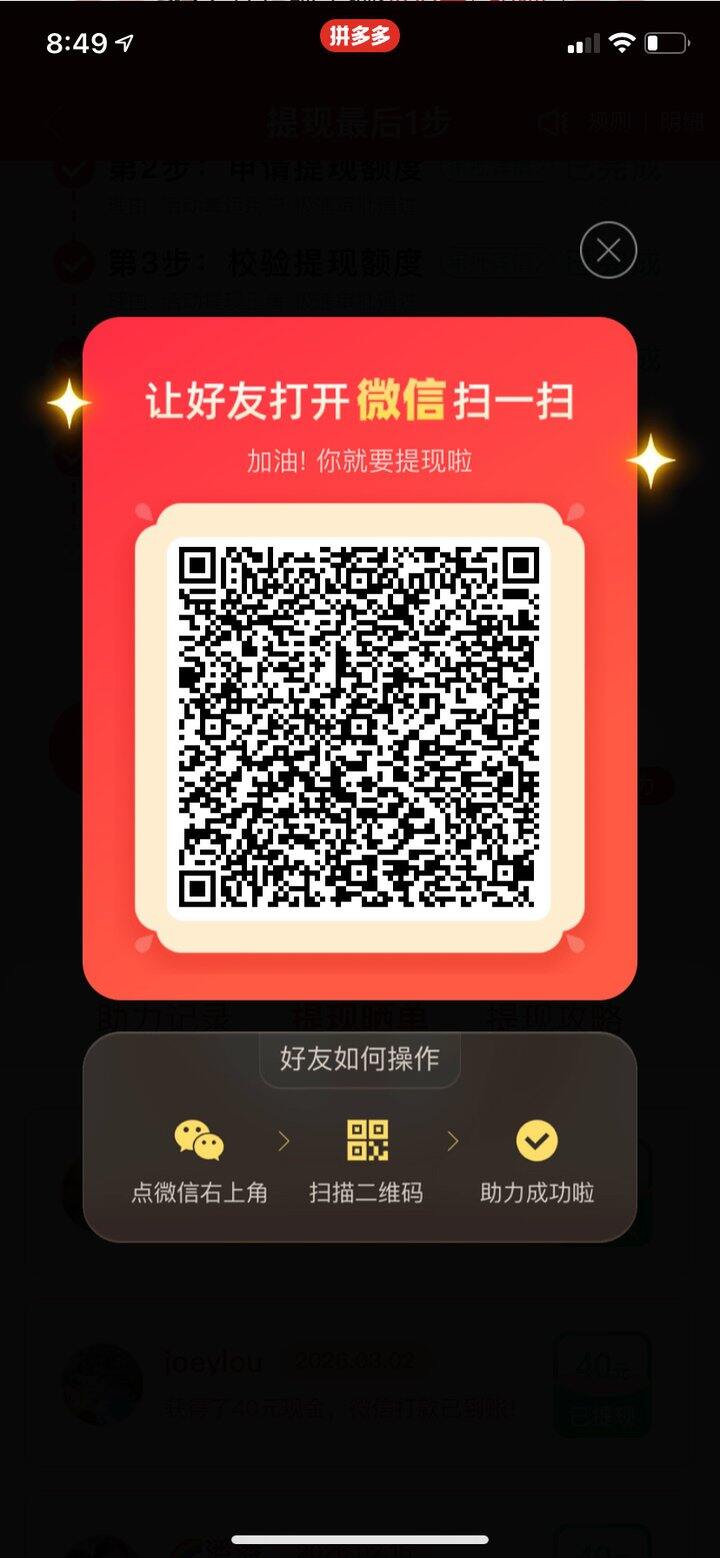Viewport: 720px width, 1558px height.
Task: Close the QR code popup
Action: click(607, 251)
